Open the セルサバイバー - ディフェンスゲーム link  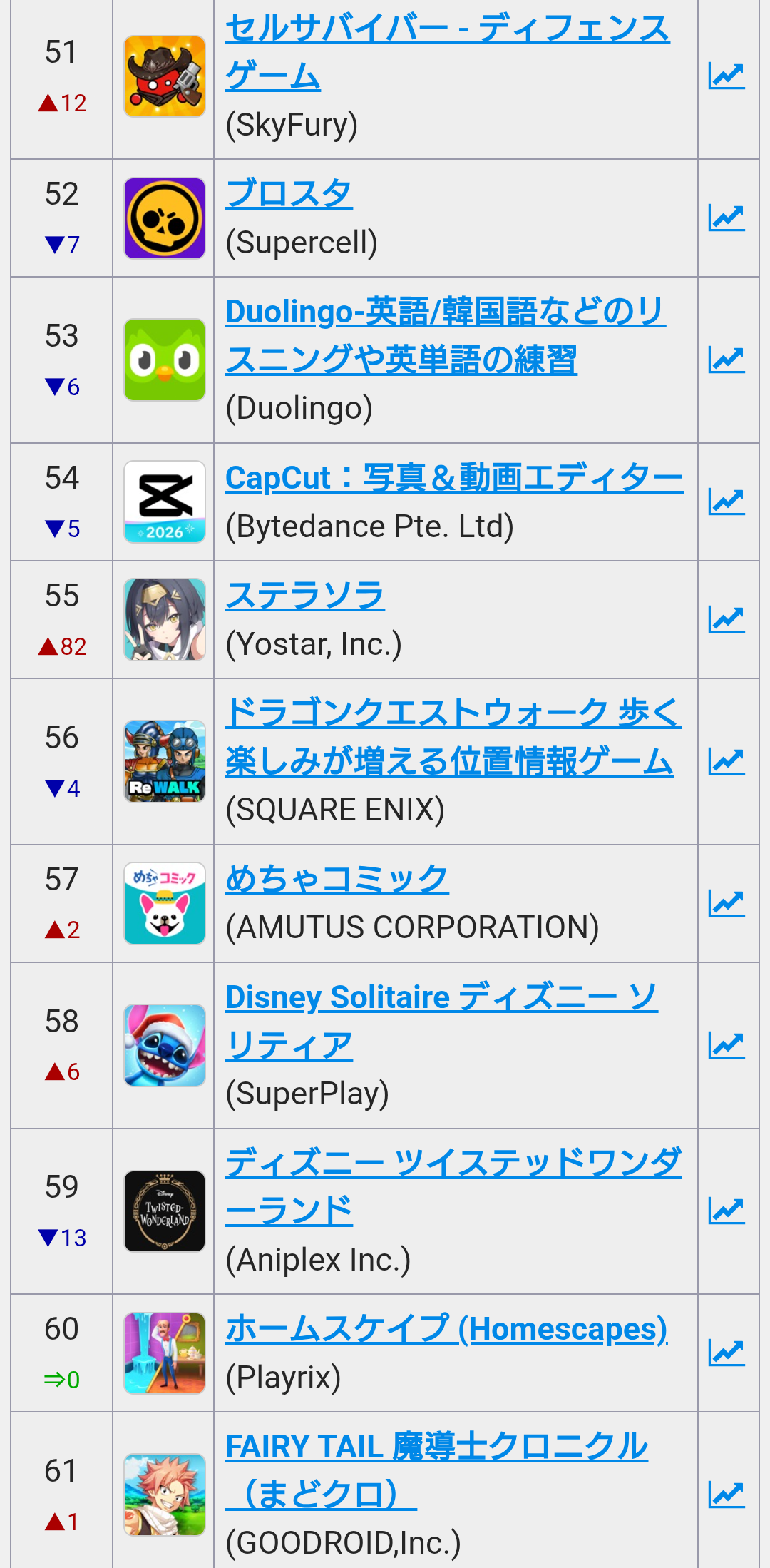click(448, 52)
